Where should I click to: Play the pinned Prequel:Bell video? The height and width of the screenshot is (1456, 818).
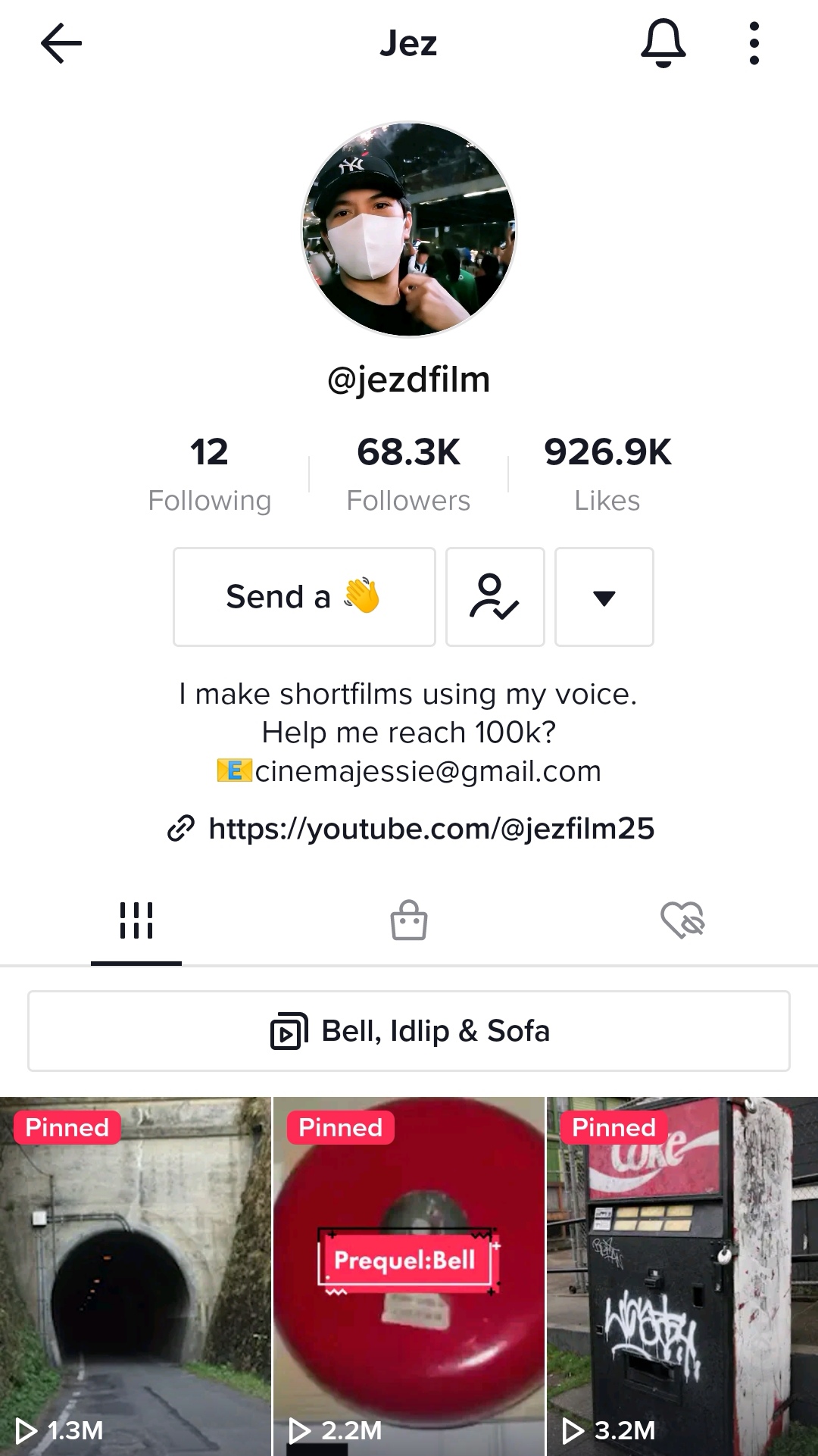coord(409,1276)
